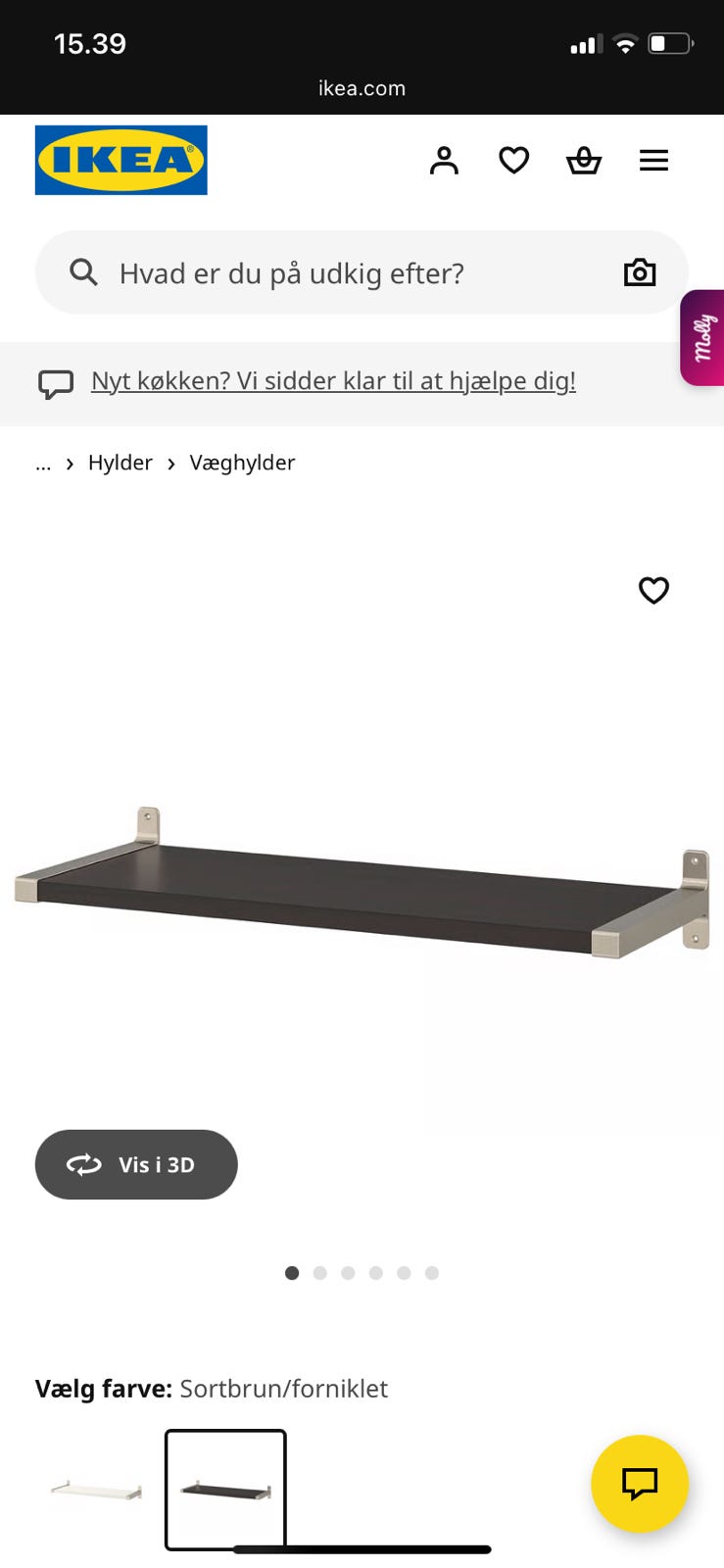The width and height of the screenshot is (724, 1568).
Task: Open the user account profile icon
Action: point(444,160)
